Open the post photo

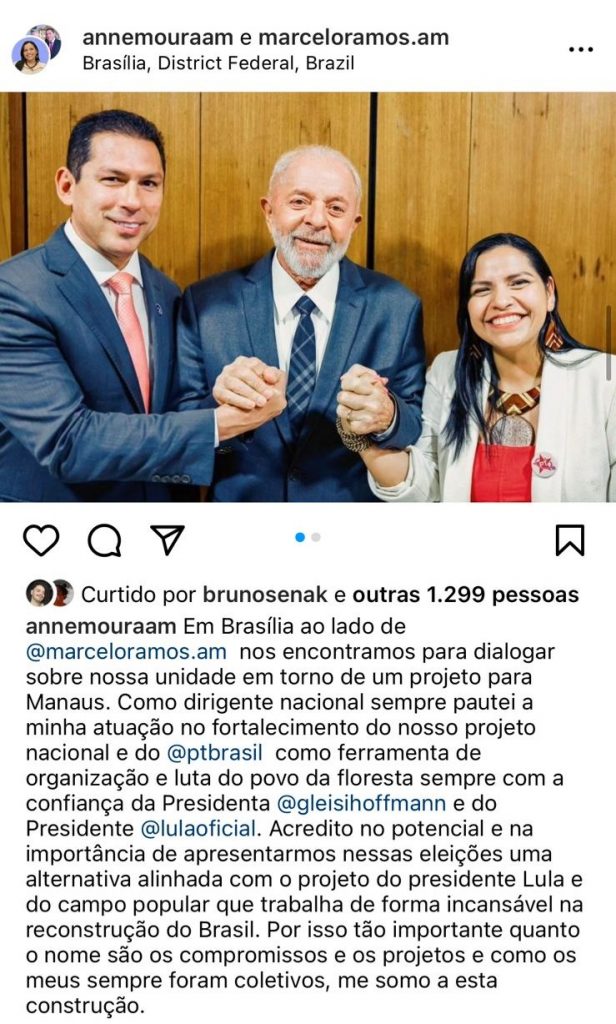308,297
